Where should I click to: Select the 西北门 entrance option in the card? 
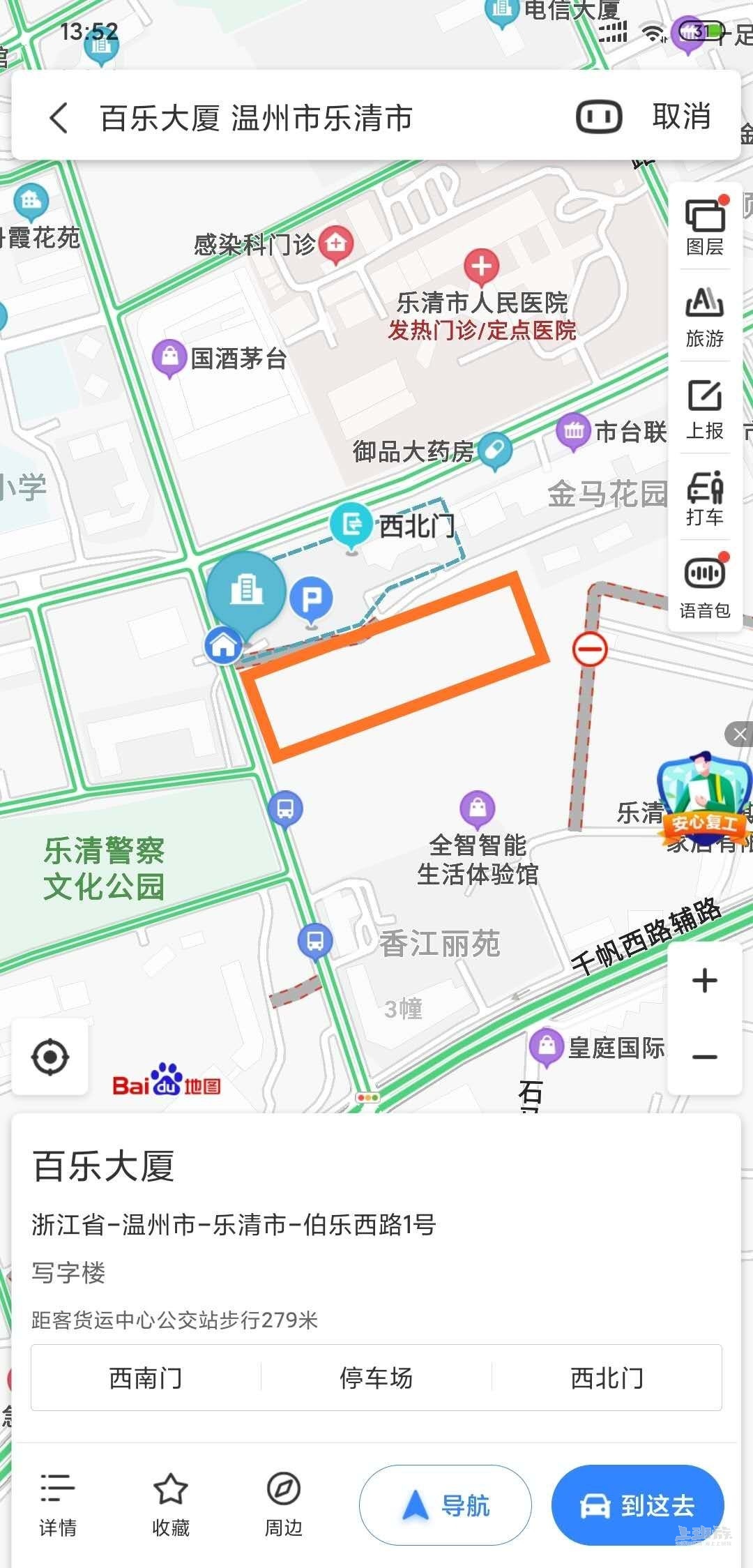point(607,1378)
